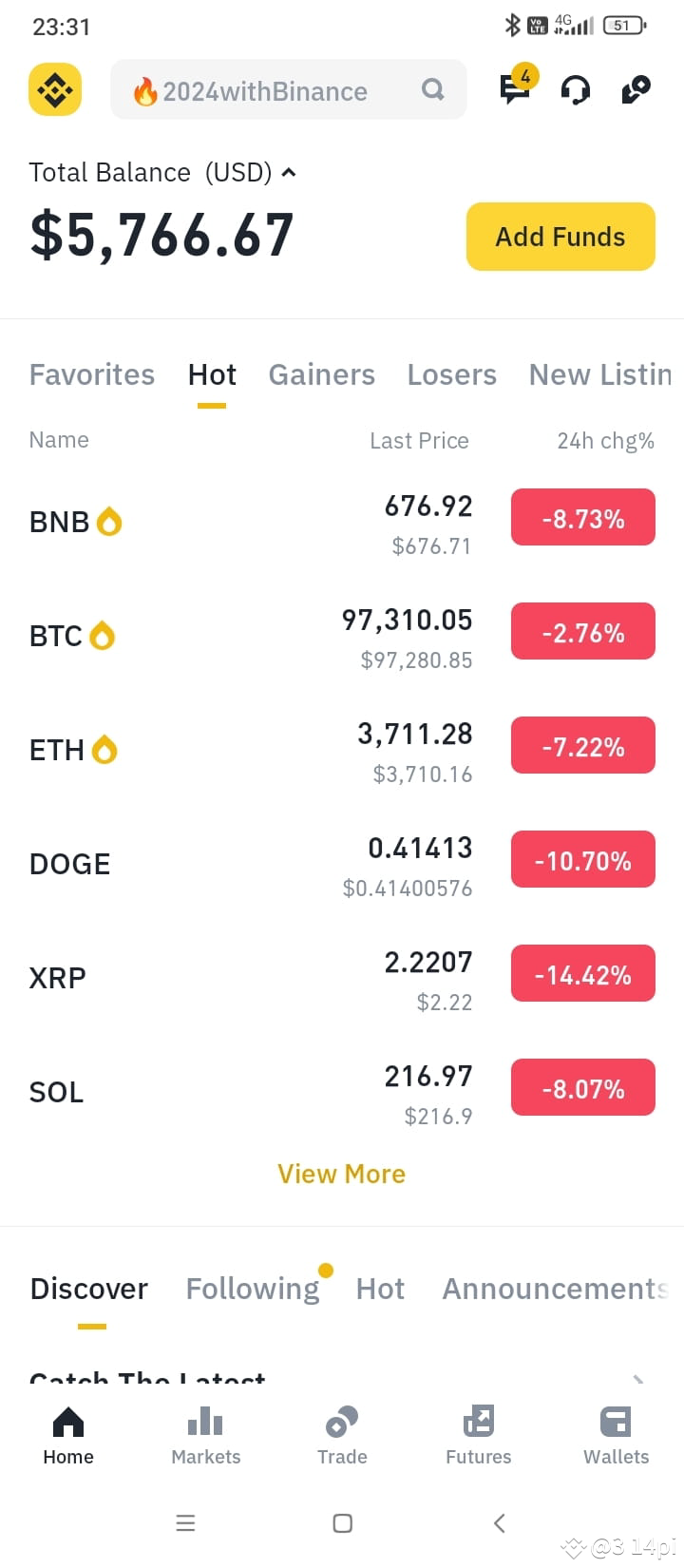Image resolution: width=684 pixels, height=1568 pixels.
Task: Go to Markets in bottom navigation
Action: [x=205, y=1436]
